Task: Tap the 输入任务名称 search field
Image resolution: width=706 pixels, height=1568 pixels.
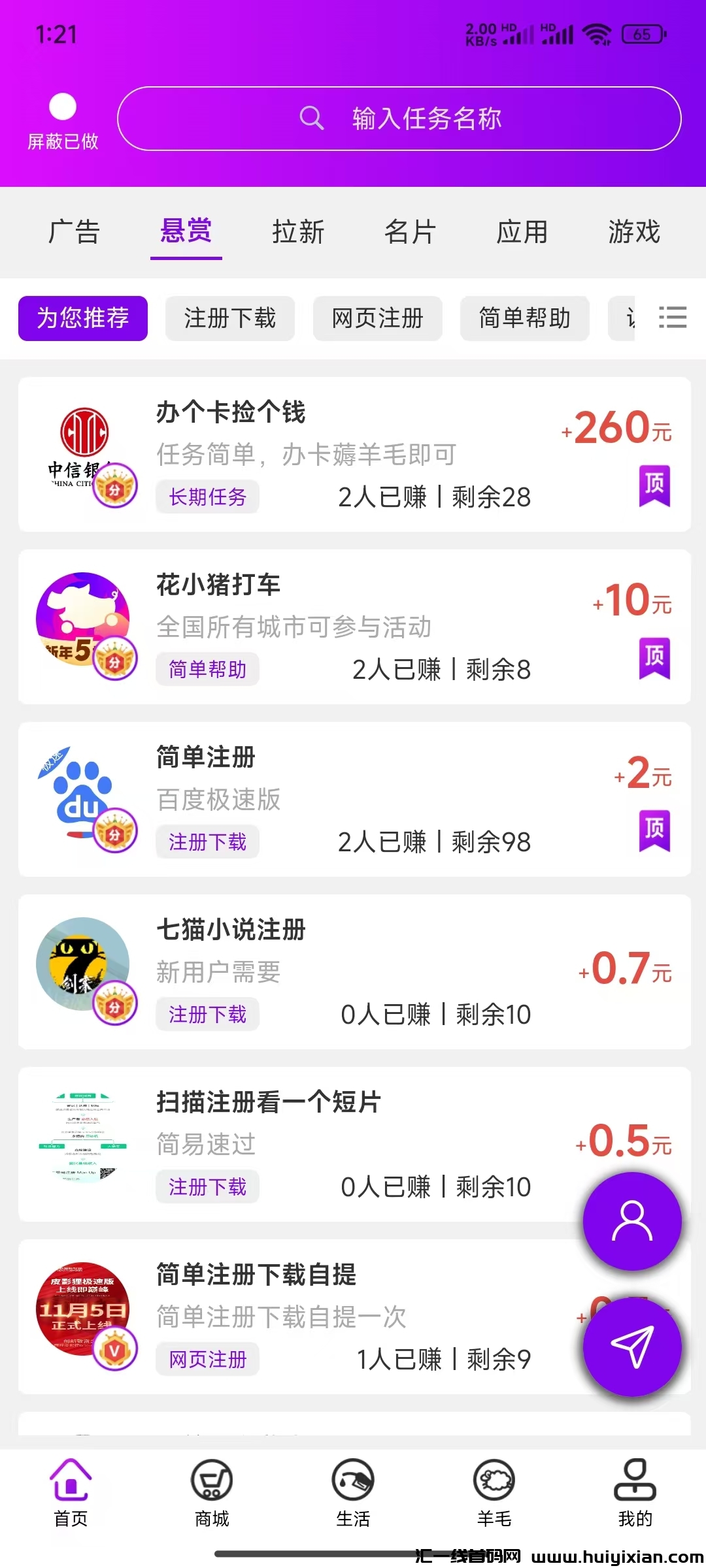Action: (x=399, y=119)
